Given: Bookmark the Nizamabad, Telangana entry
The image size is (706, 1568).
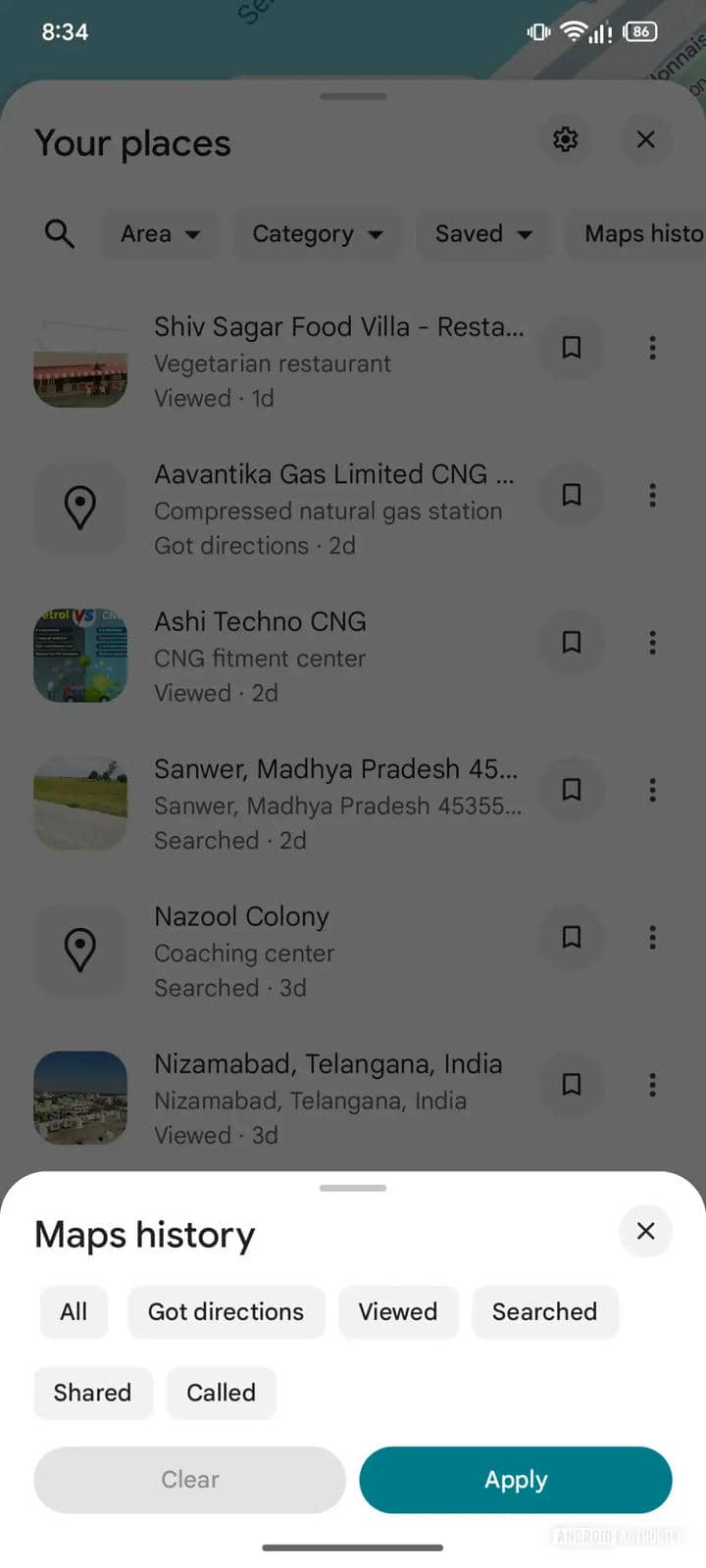Looking at the screenshot, I should (x=572, y=1085).
